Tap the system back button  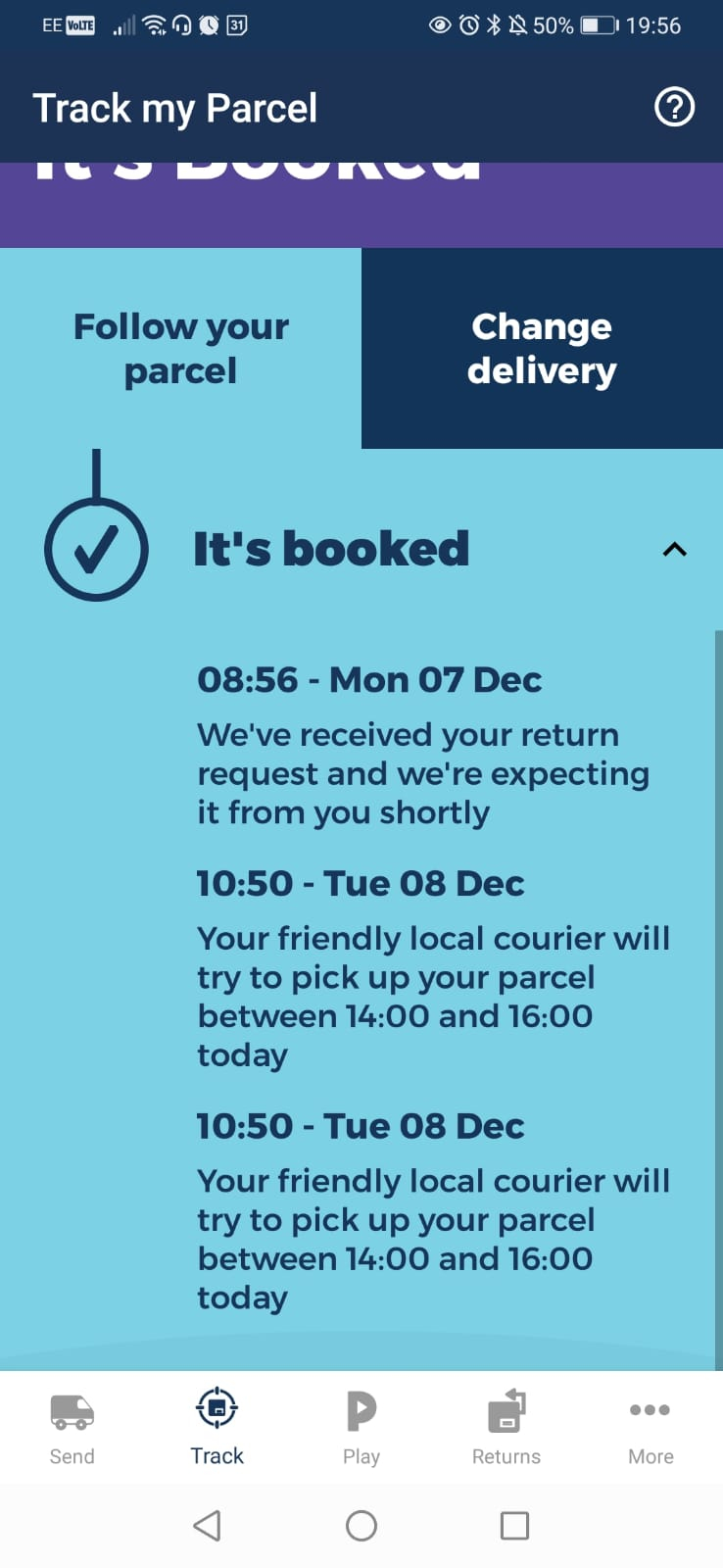pyautogui.click(x=207, y=1526)
